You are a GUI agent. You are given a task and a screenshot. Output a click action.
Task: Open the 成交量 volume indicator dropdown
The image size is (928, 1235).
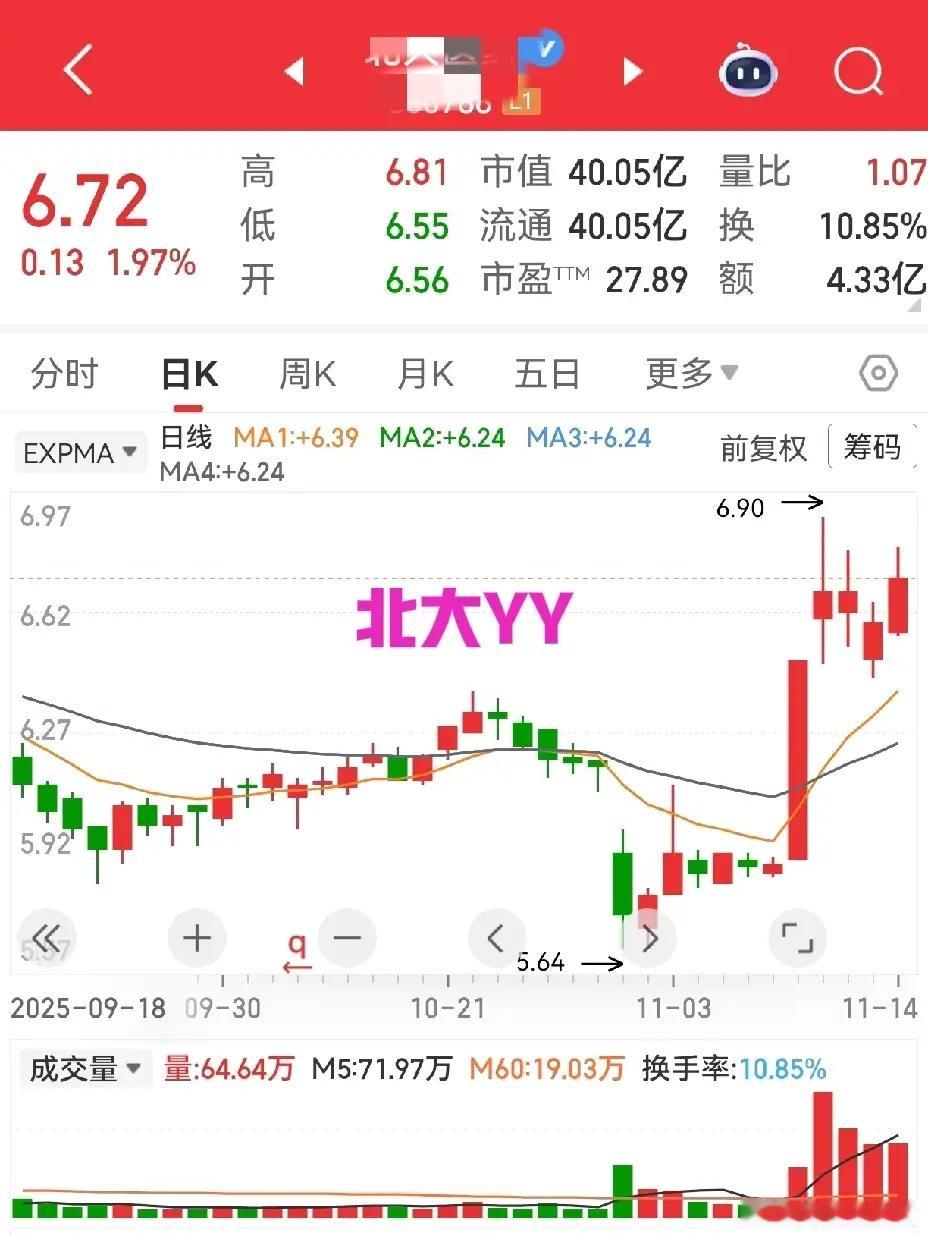pos(86,1068)
